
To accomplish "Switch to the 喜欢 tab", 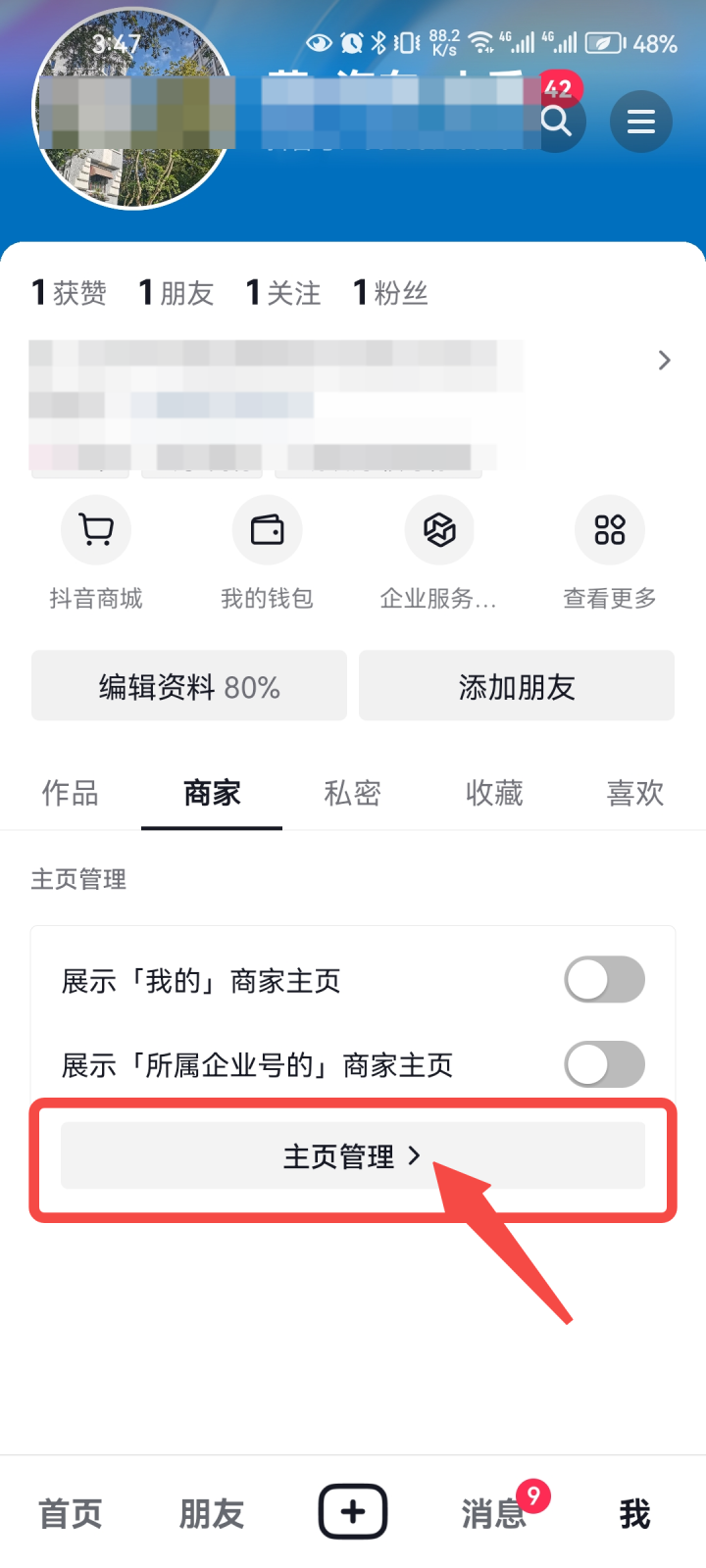I will pyautogui.click(x=635, y=793).
